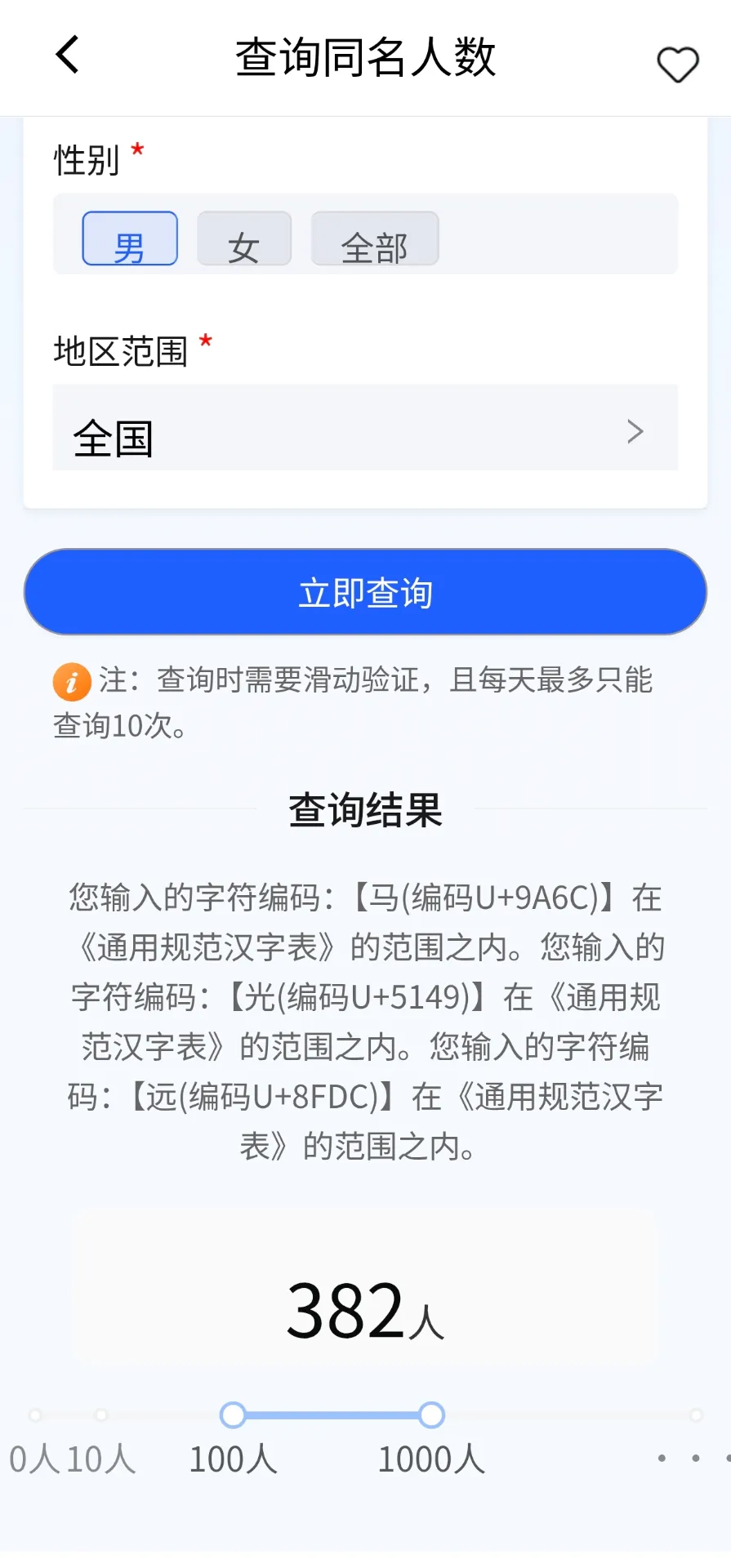The width and height of the screenshot is (731, 1568).
Task: Tap the 查询结果 section heading
Action: (365, 810)
